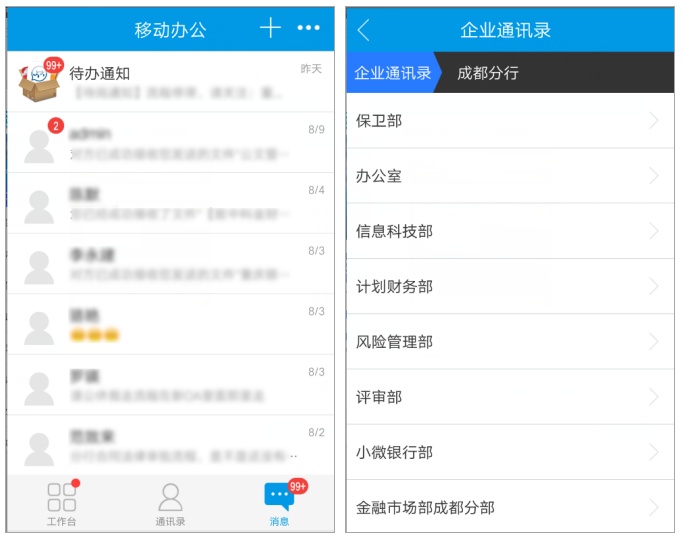Open the 待办通知 message thread

pyautogui.click(x=170, y=82)
